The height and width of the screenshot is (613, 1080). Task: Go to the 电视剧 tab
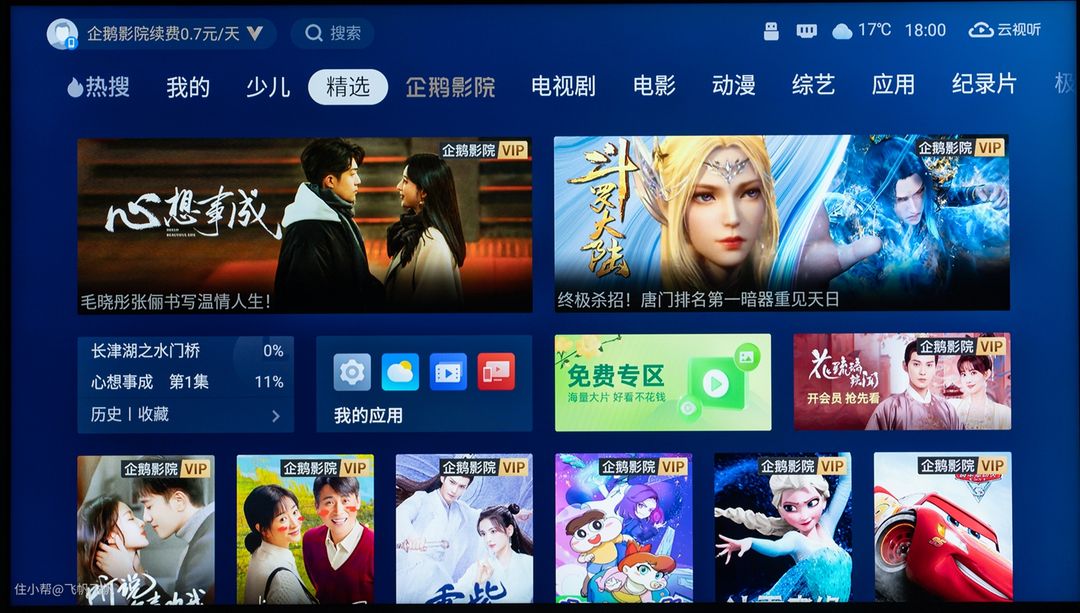(x=563, y=86)
